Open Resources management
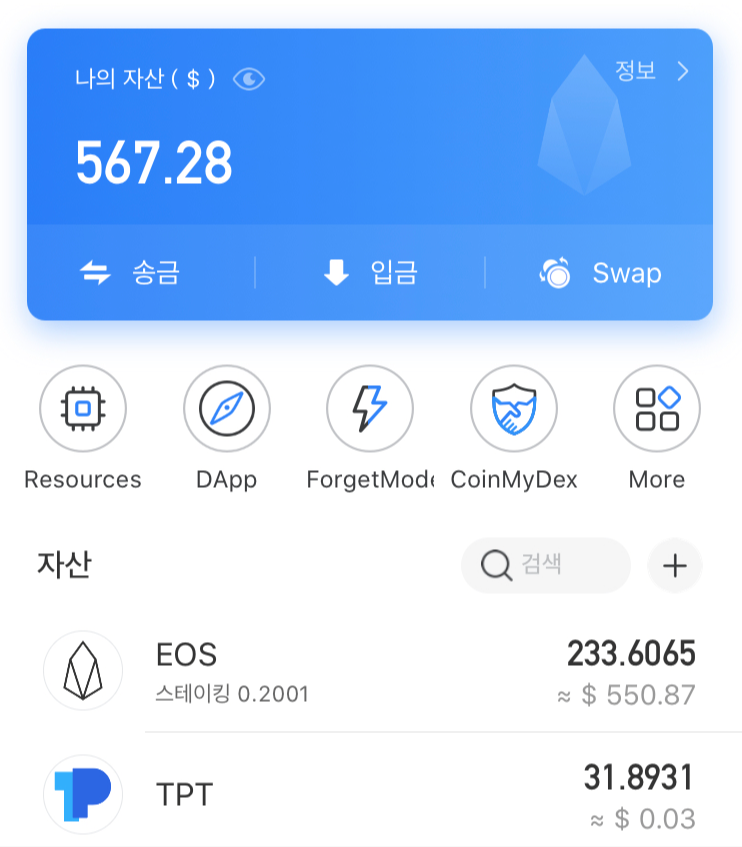 [x=83, y=409]
